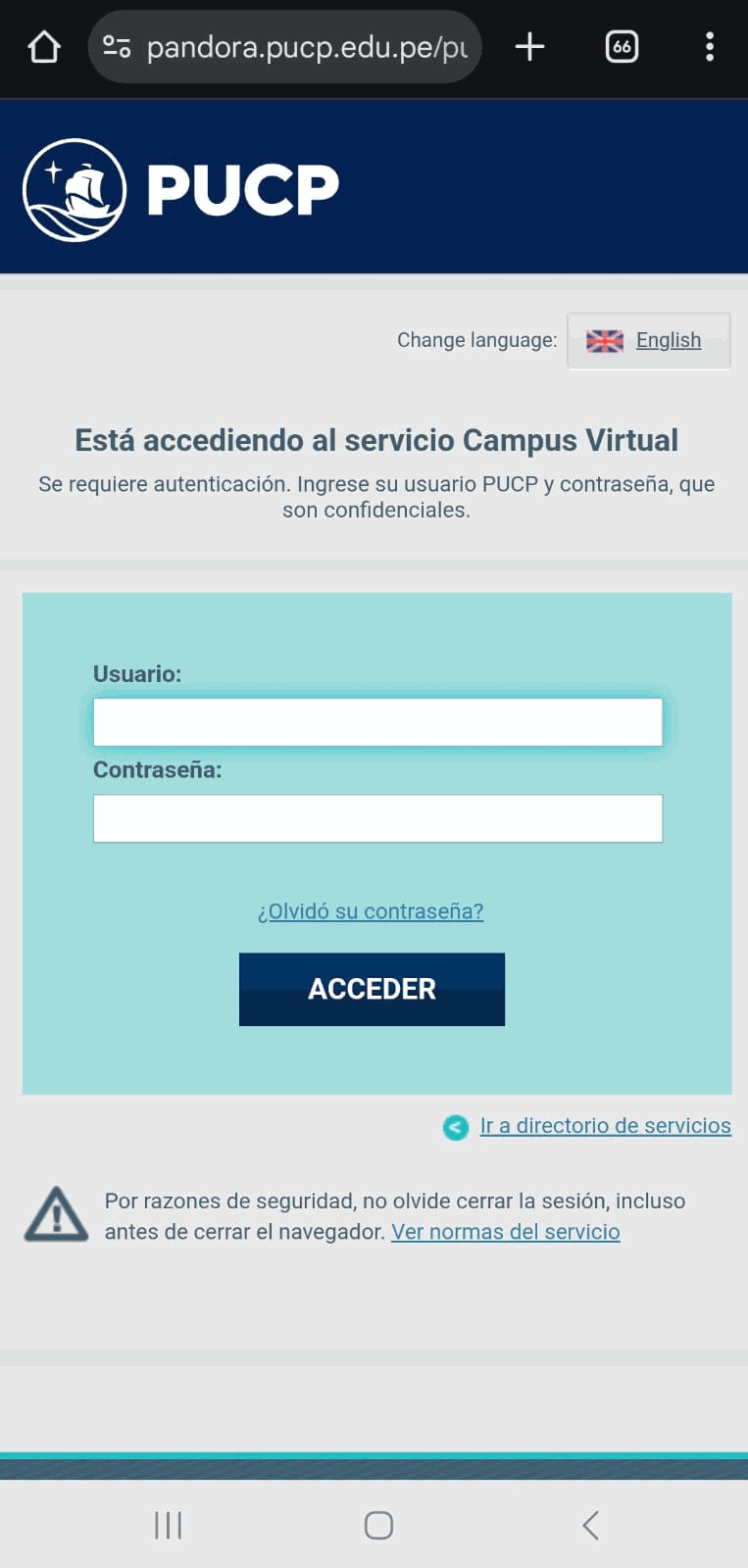Open the browser overflow menu
Viewport: 748px width, 1568px height.
(x=710, y=47)
